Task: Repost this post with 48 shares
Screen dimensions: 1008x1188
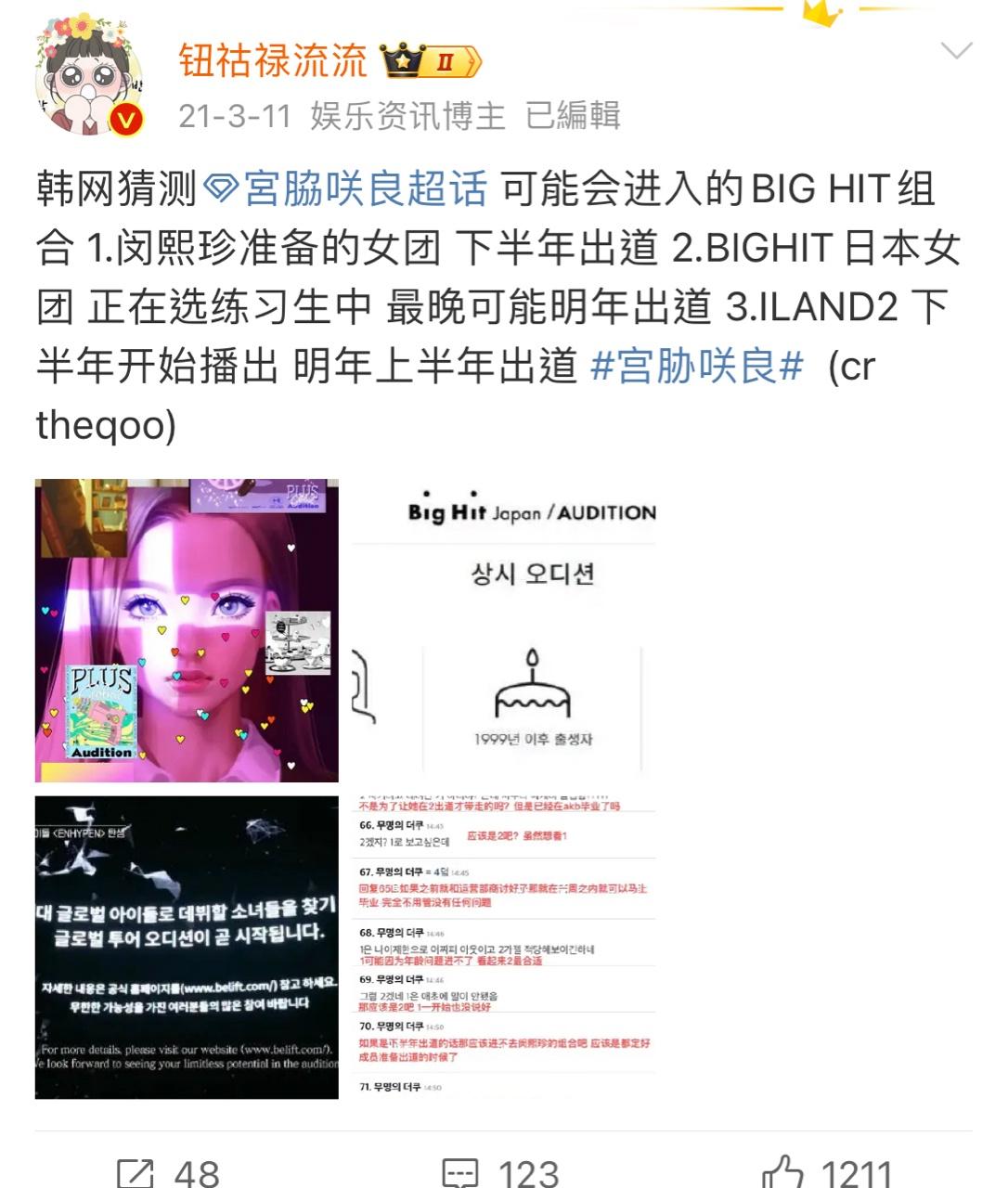Action: pyautogui.click(x=168, y=1171)
